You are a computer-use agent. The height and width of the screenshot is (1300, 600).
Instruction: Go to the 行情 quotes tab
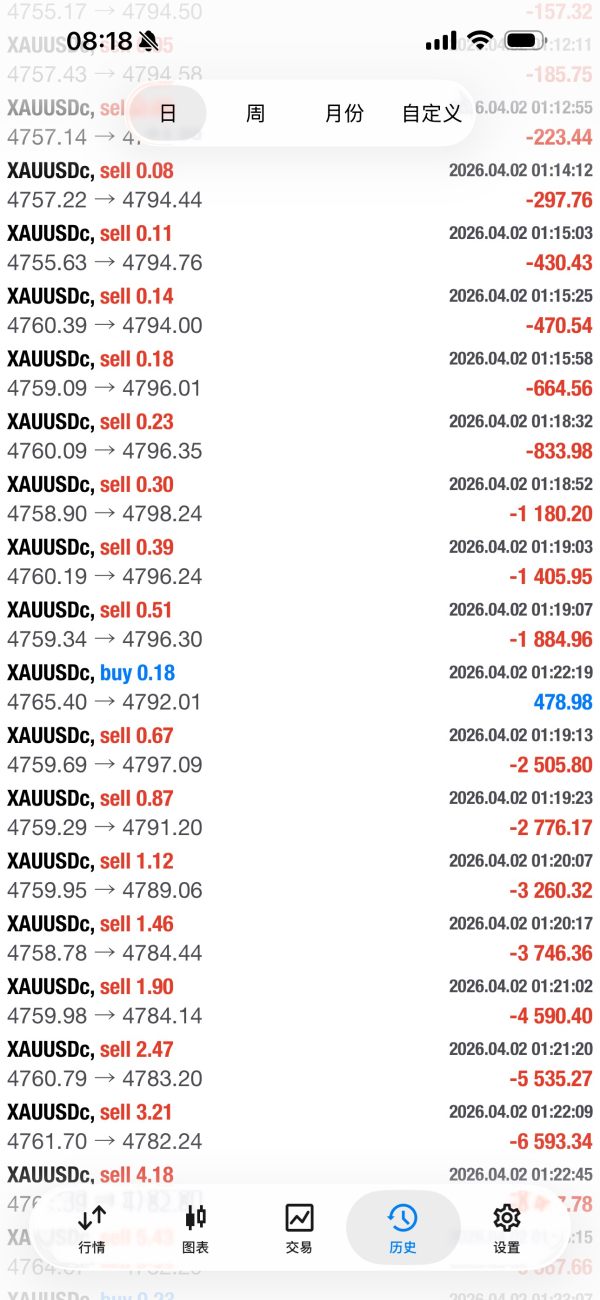[92, 1227]
